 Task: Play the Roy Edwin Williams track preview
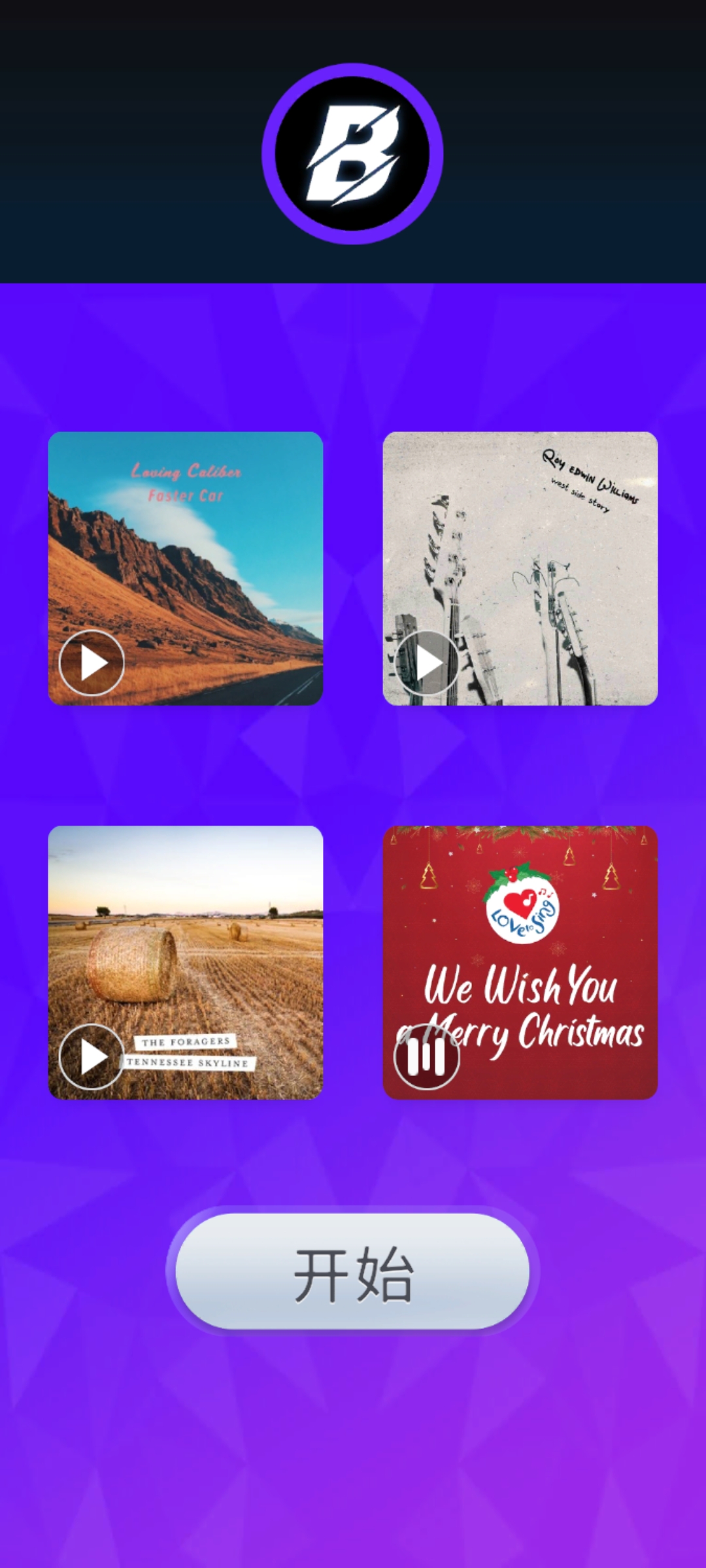[427, 663]
